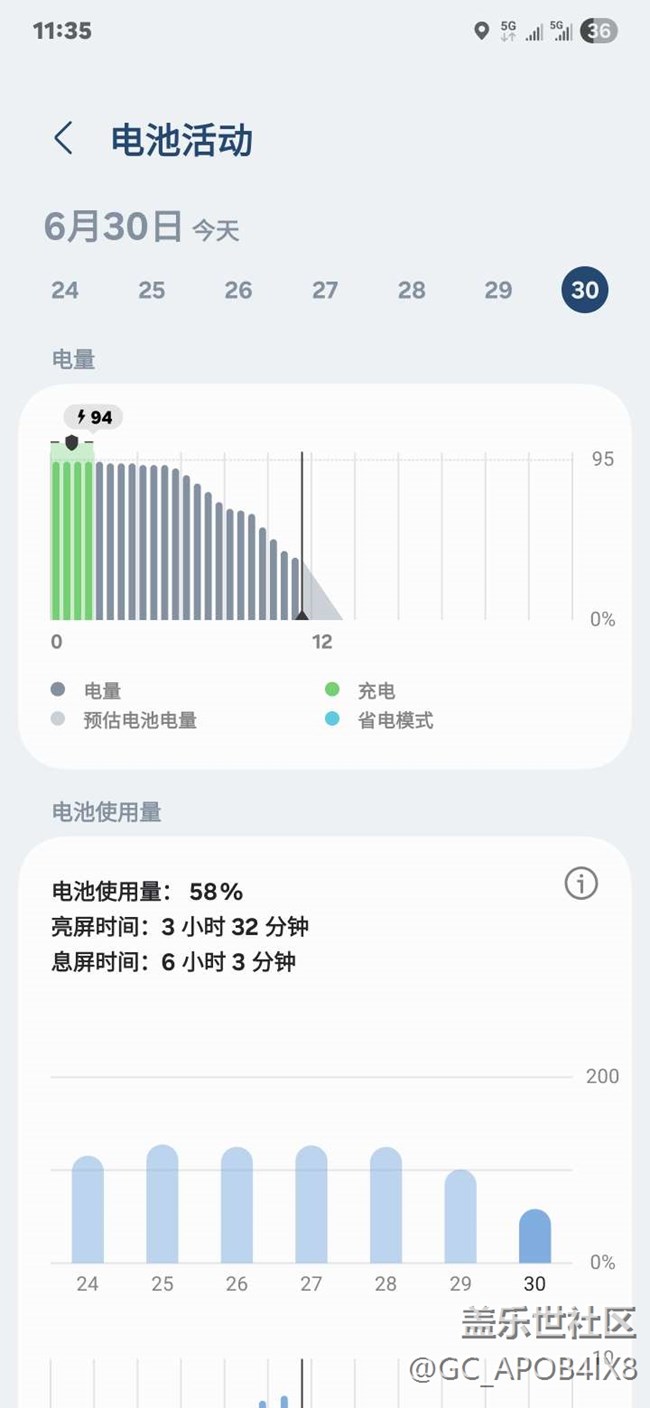The height and width of the screenshot is (1408, 650).
Task: Select date 28 in the date row
Action: (x=412, y=290)
